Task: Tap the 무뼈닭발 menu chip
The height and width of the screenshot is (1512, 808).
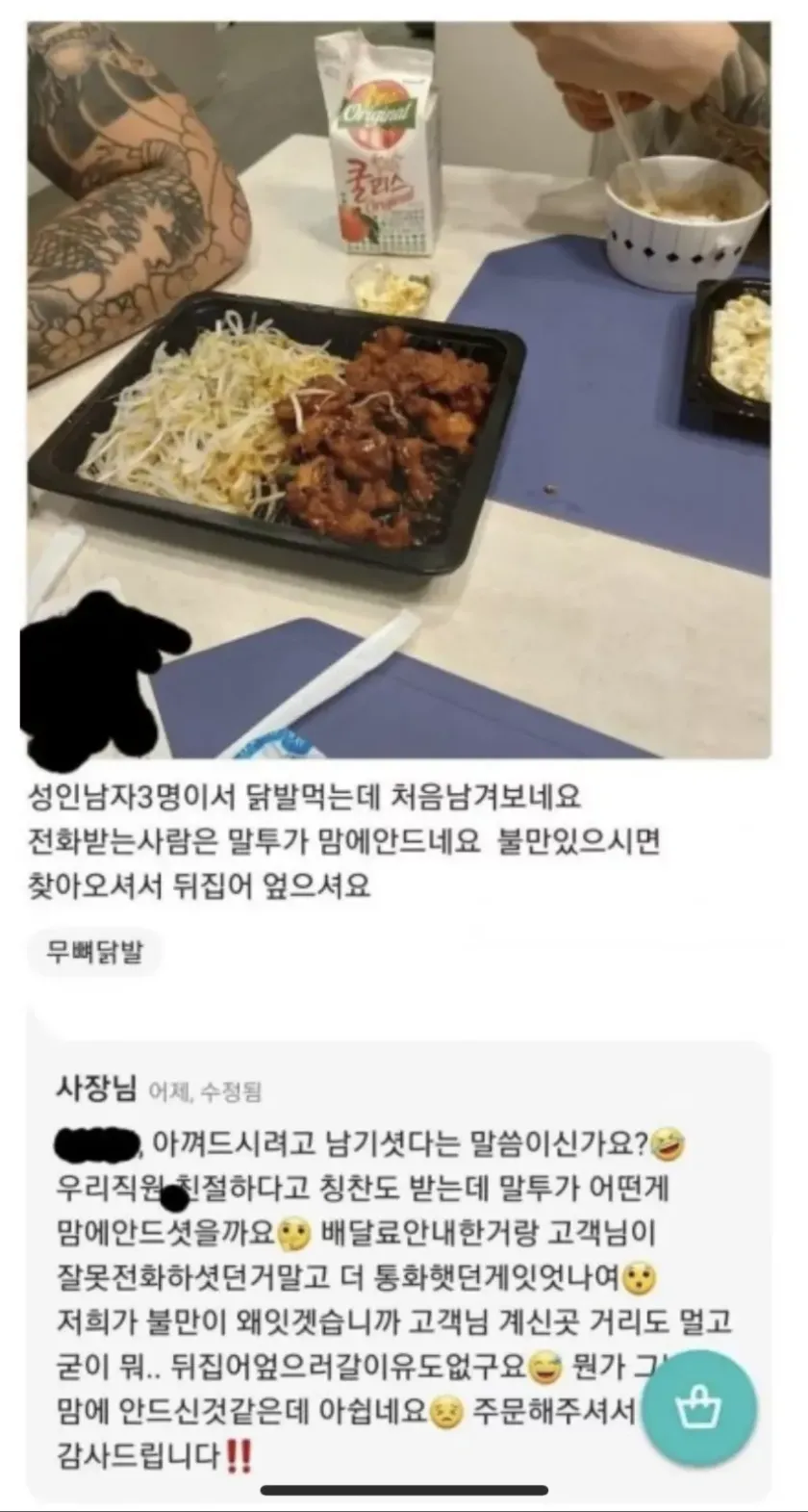Action: 95,953
